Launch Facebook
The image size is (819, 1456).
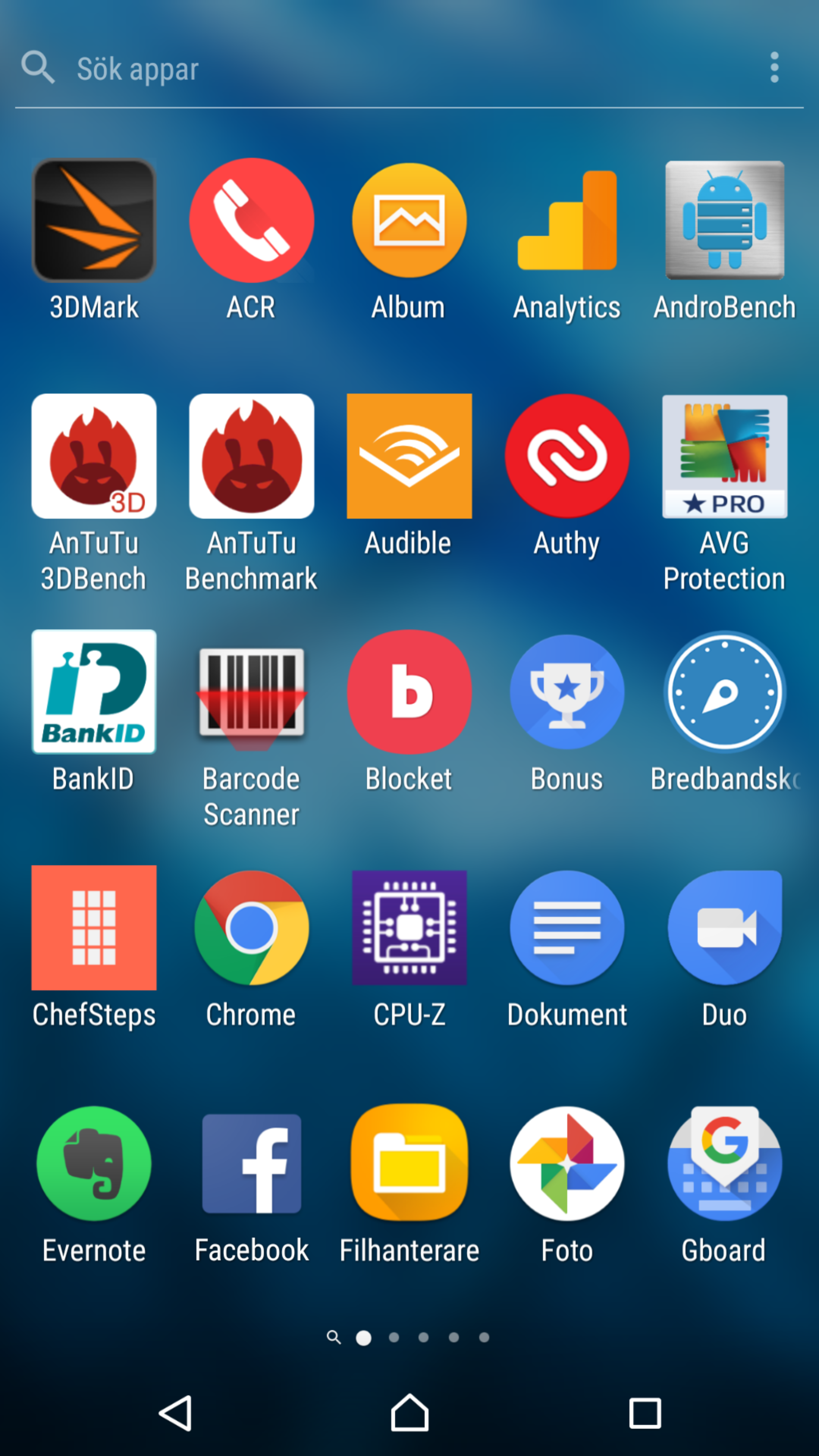251,1163
